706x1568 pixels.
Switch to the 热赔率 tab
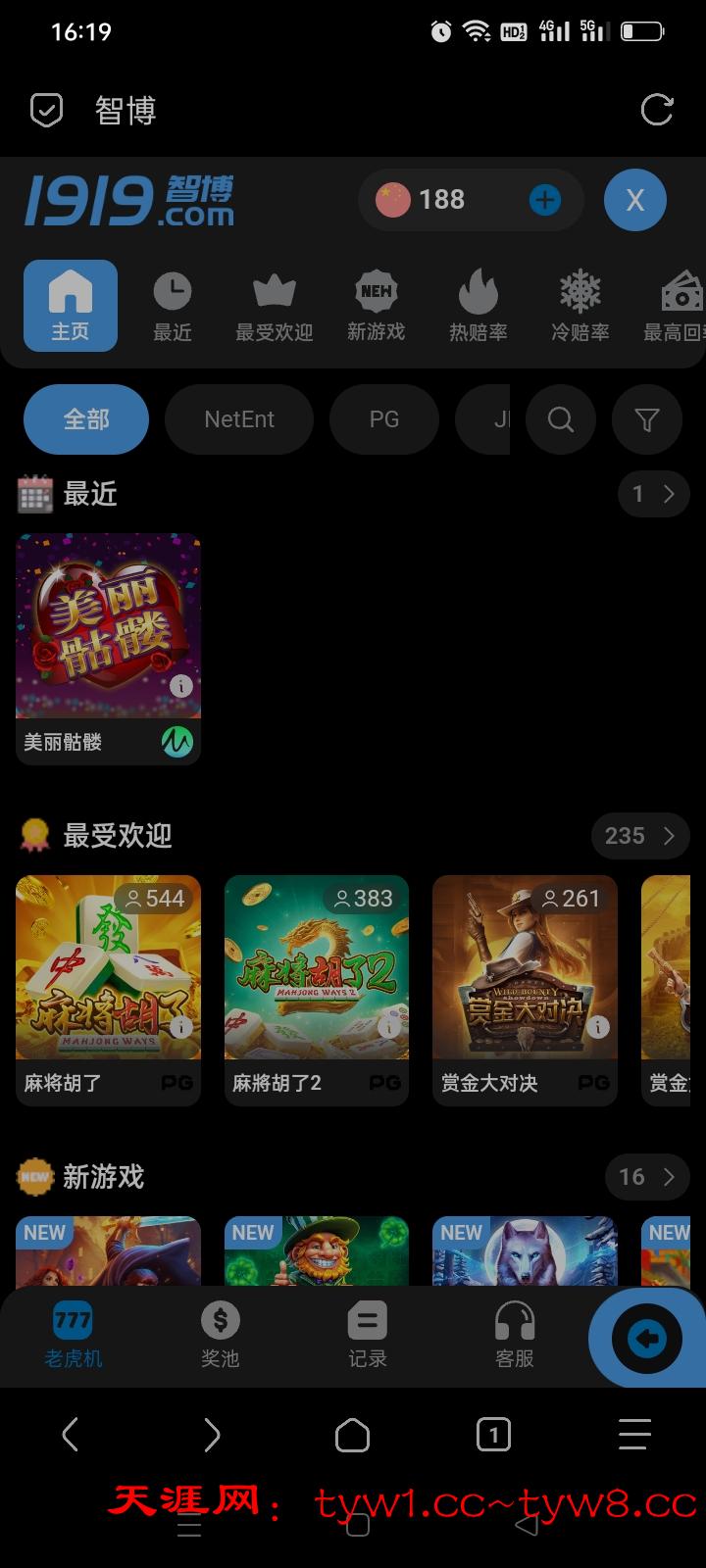(478, 306)
